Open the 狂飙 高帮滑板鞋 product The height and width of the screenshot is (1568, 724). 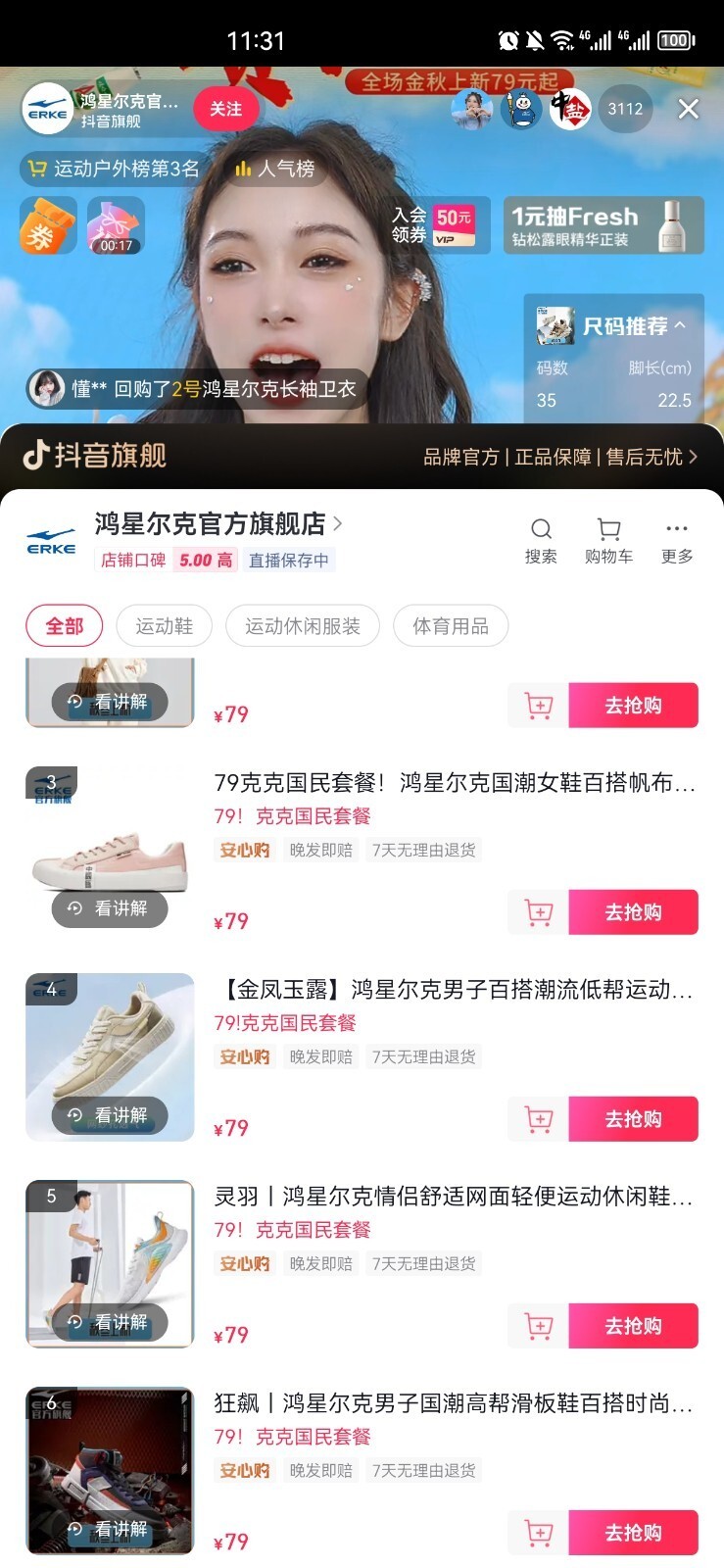click(x=453, y=1403)
